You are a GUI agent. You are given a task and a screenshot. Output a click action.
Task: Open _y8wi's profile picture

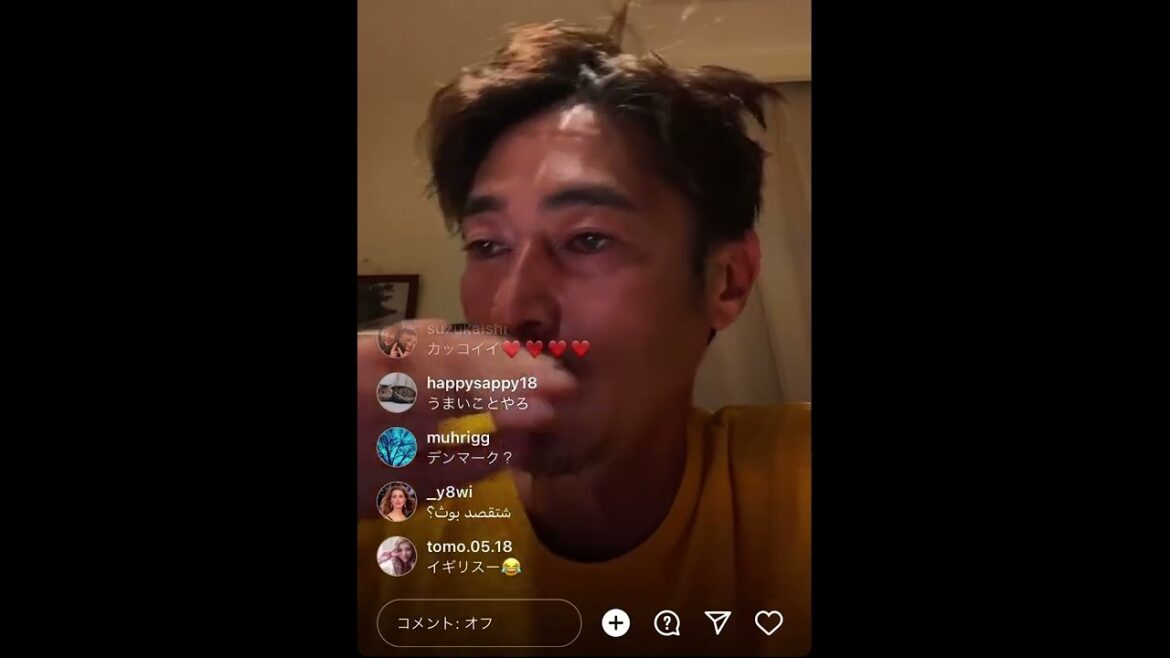(x=397, y=501)
